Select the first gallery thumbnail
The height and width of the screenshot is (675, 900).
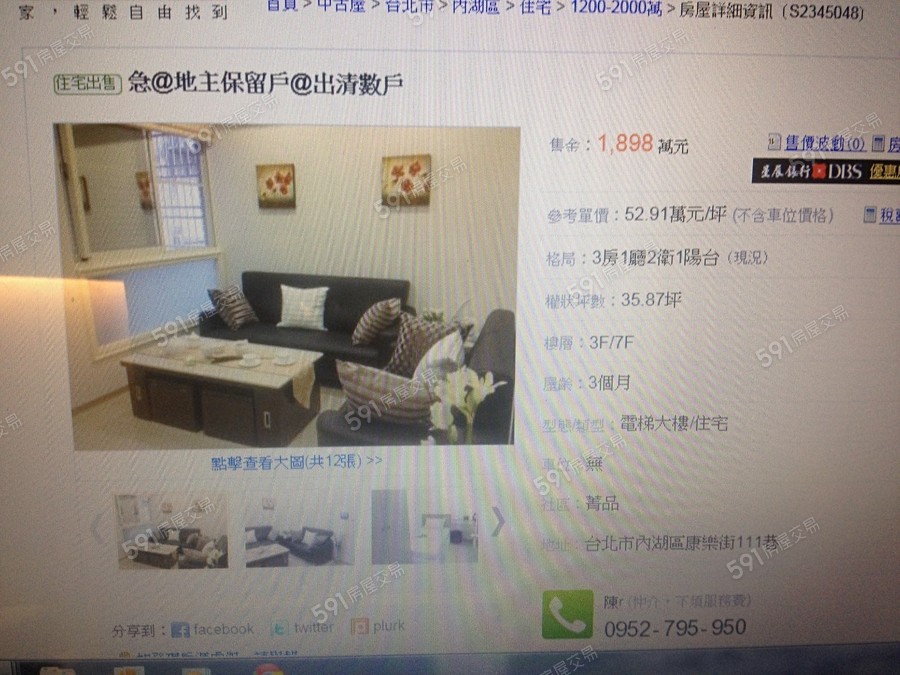(172, 530)
